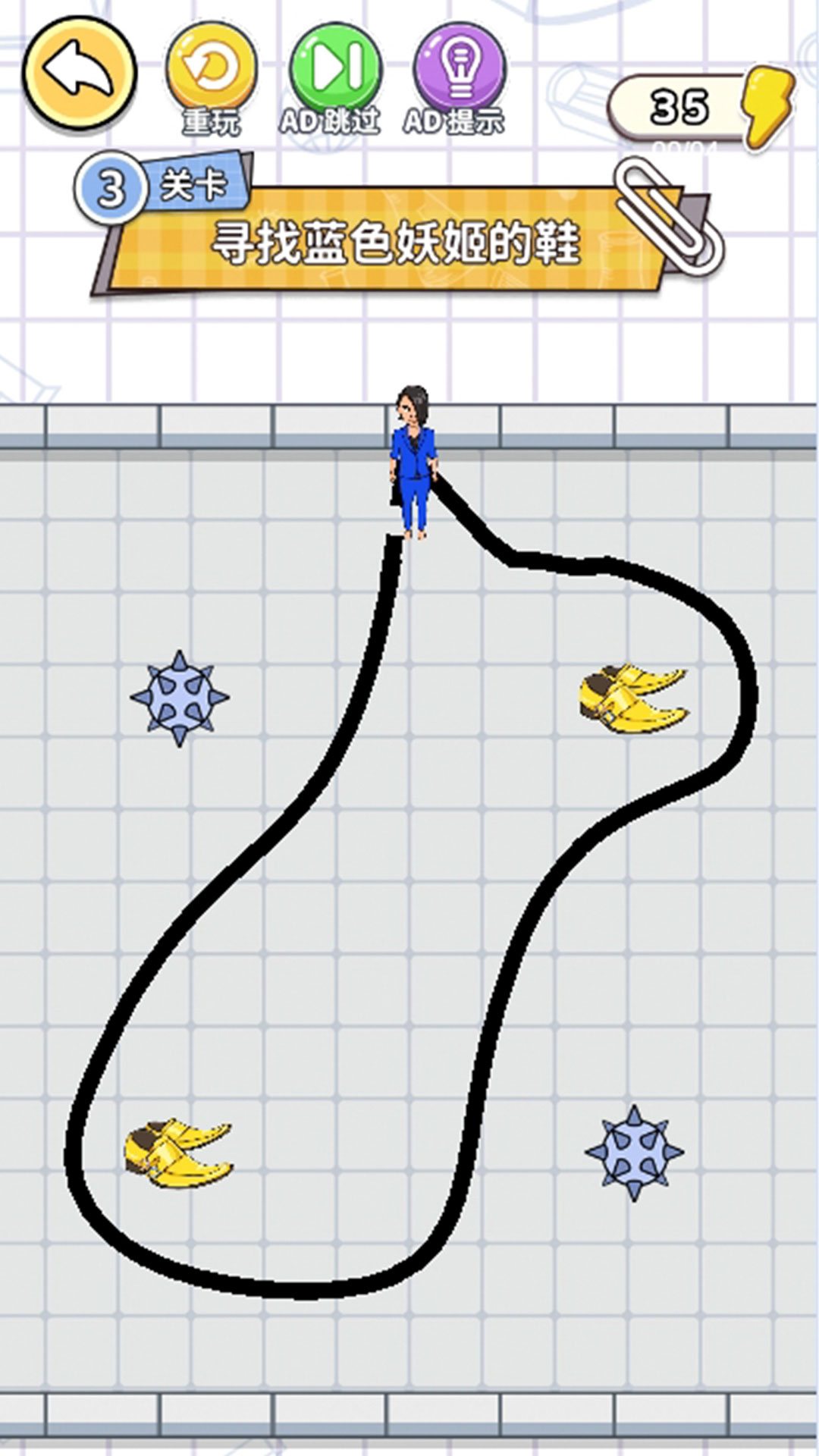Tap the yellow back arrow button
Screen dimensions: 819x1456
[x=80, y=74]
